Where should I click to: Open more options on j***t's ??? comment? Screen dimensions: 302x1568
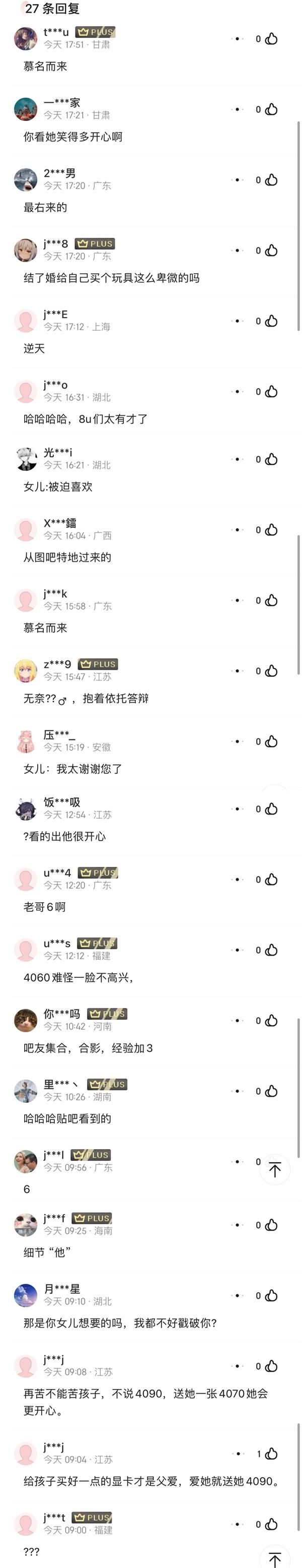(238, 1525)
